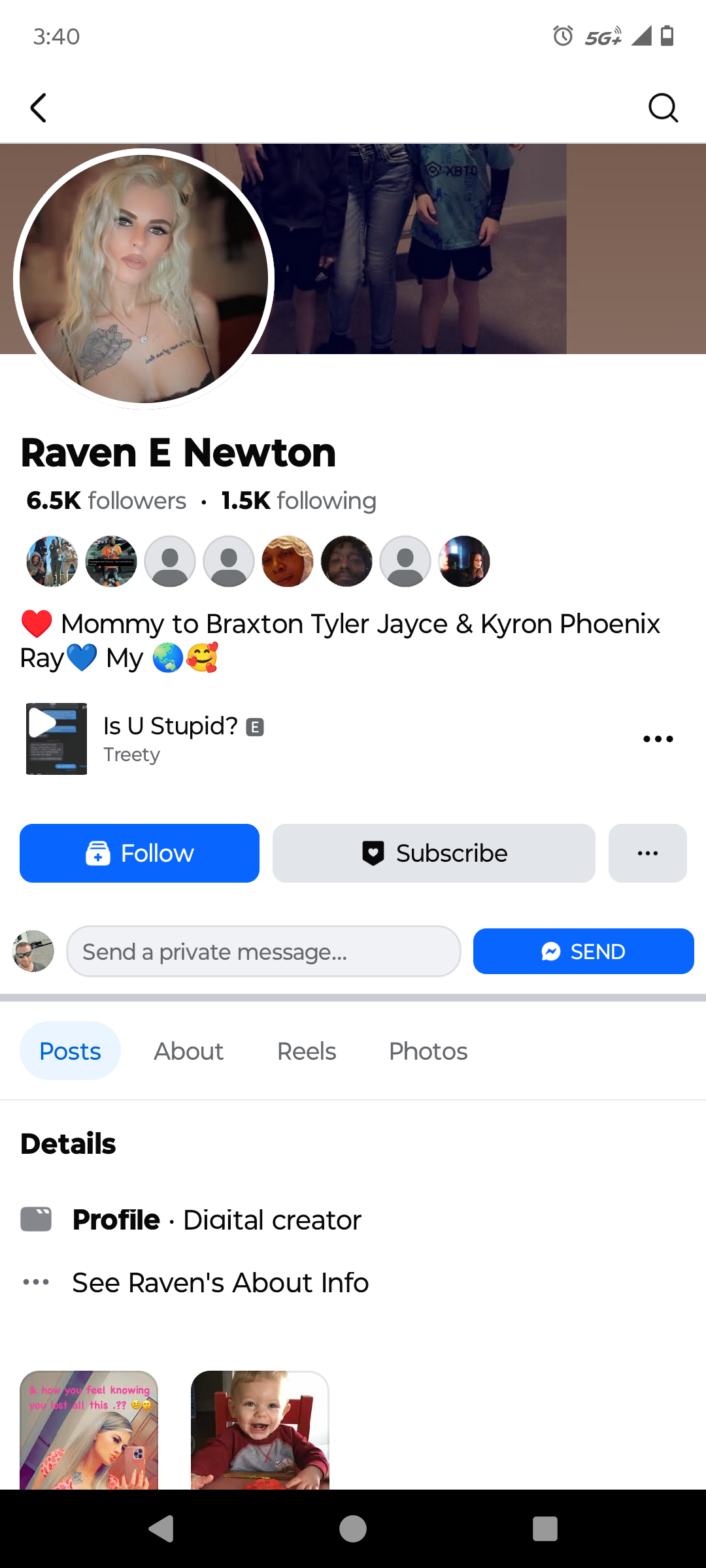Follow this profile
The image size is (706, 1568).
point(139,853)
